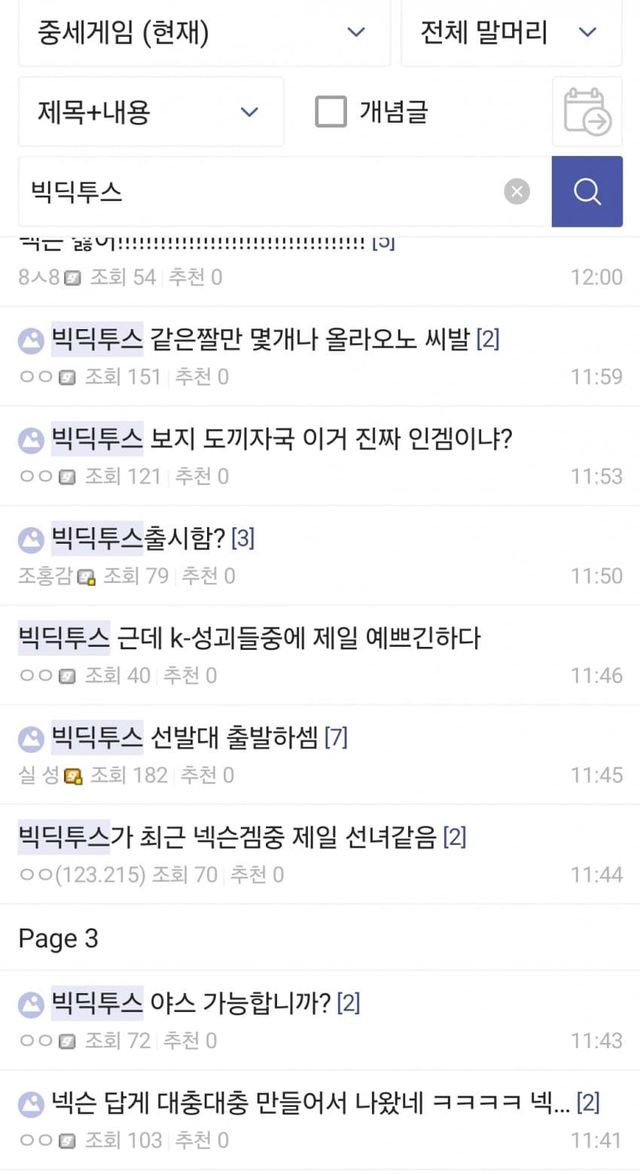
Task: Open the calendar date jump icon
Action: tap(587, 111)
